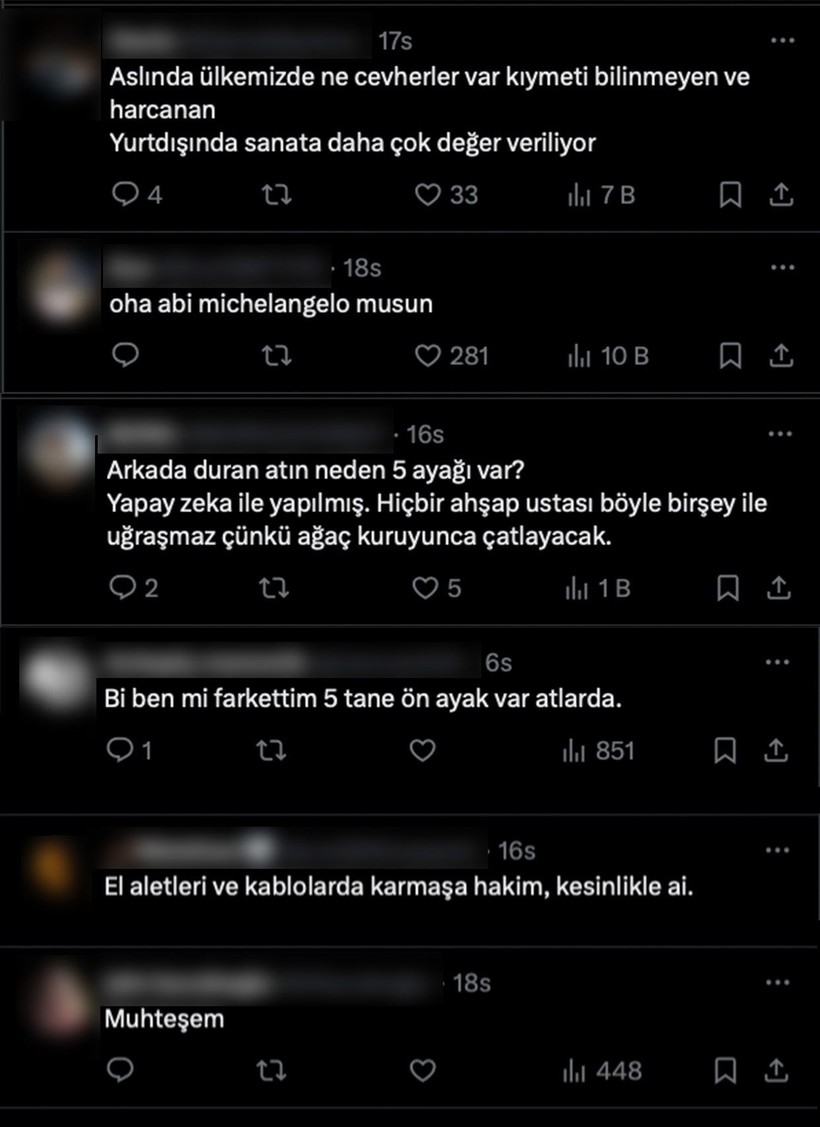Like the 'Bi ben mi farkettim' reply

(x=423, y=750)
